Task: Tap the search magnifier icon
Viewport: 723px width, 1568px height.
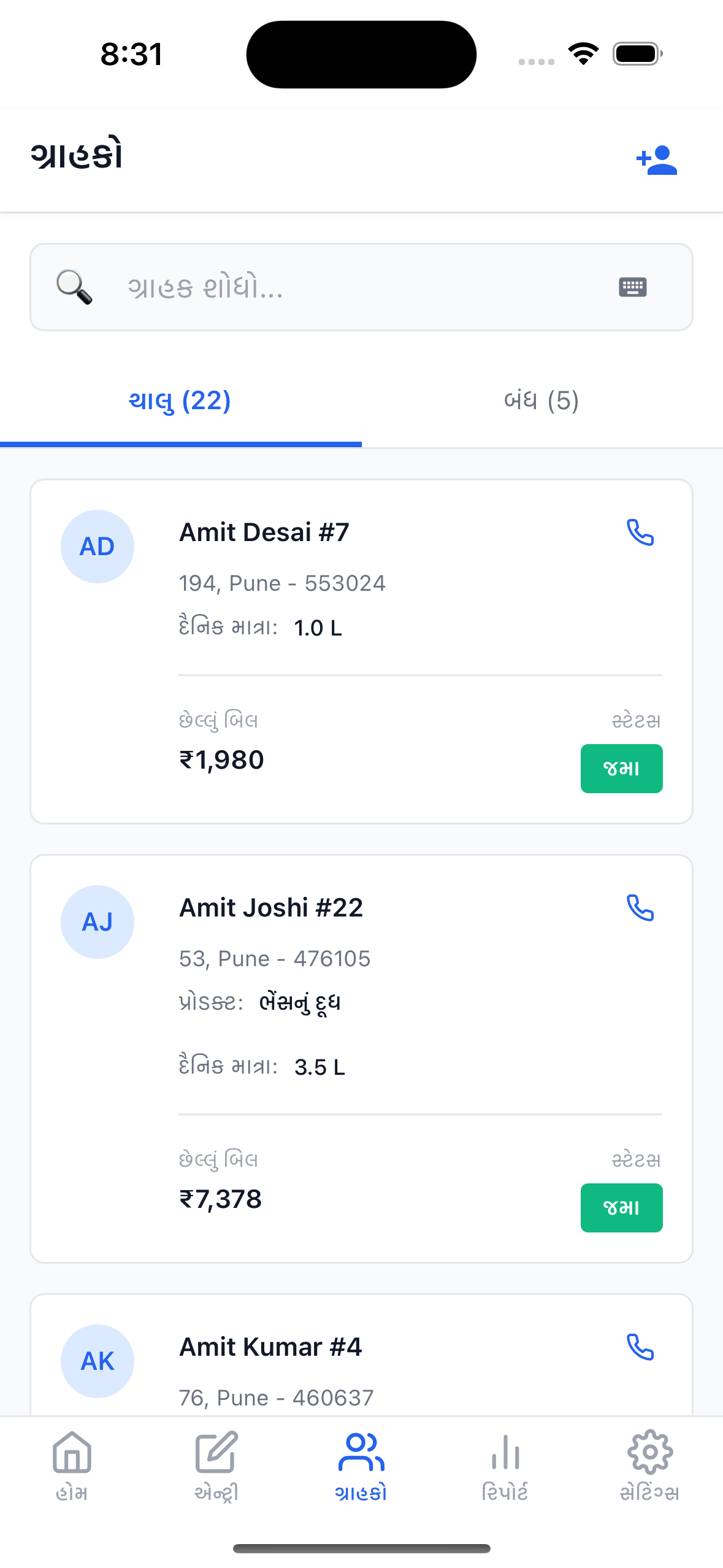Action: pos(73,287)
